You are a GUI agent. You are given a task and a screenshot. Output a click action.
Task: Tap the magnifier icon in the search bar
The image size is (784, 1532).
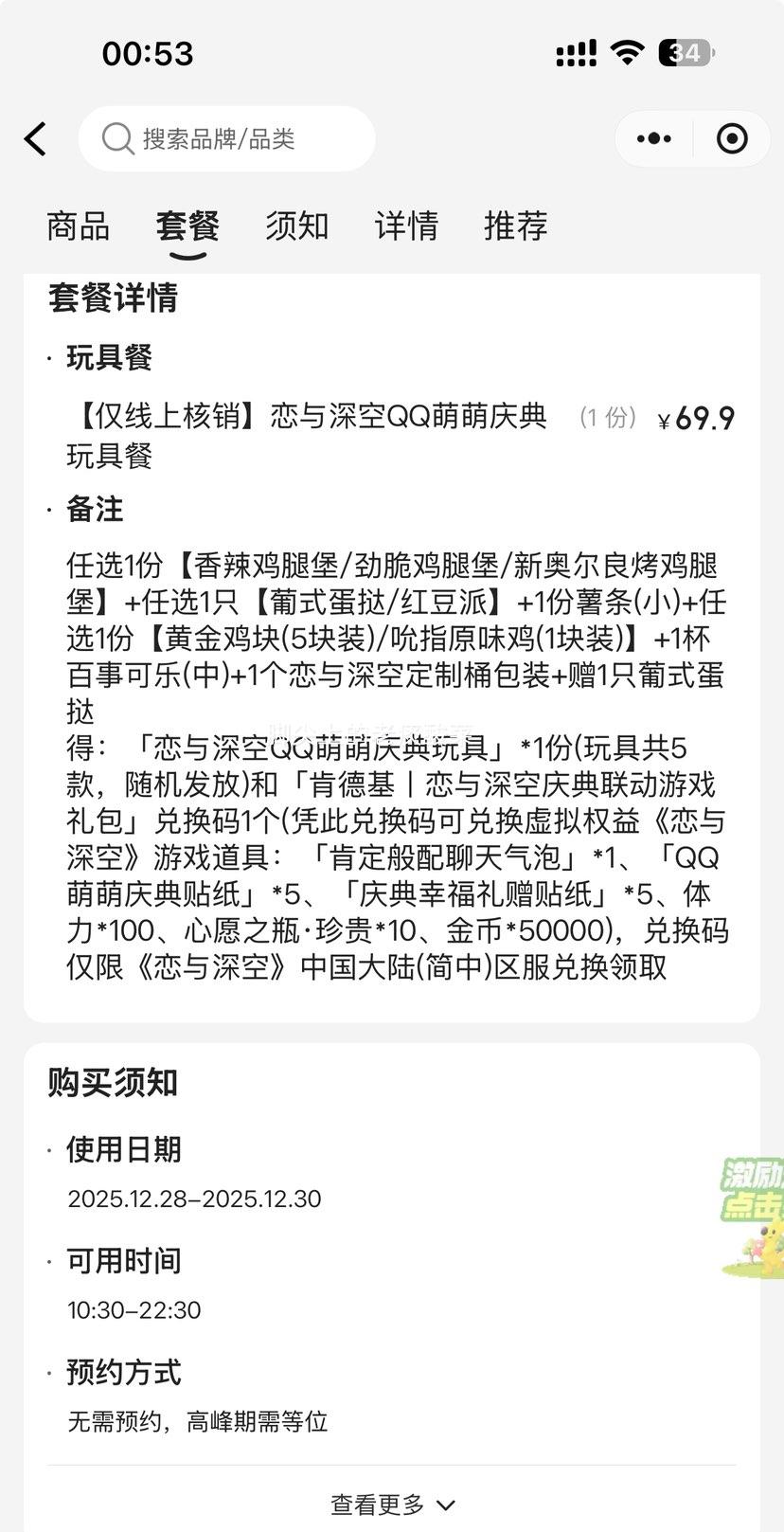pyautogui.click(x=116, y=138)
